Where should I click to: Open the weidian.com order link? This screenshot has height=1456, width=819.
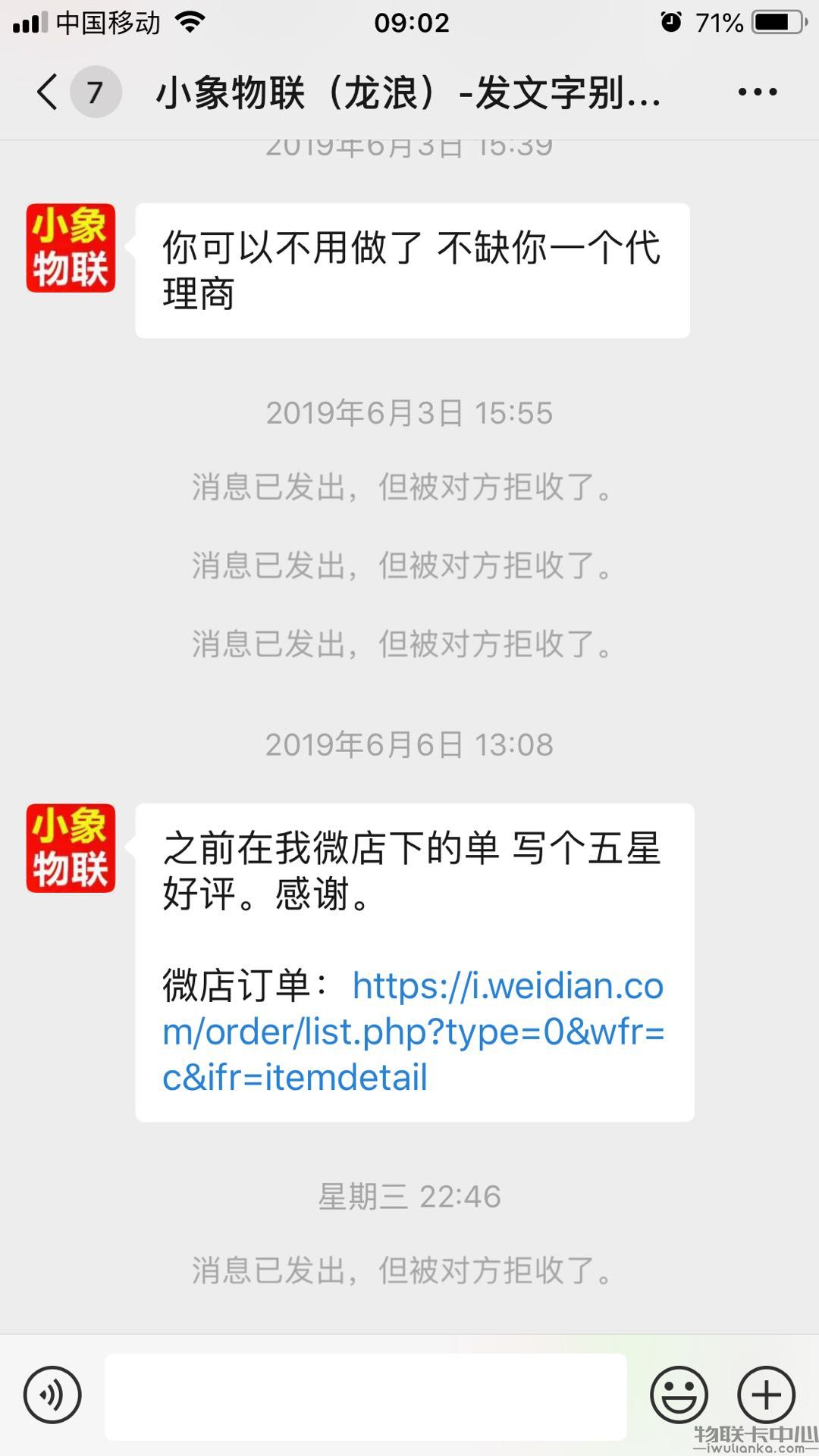pos(413,1032)
